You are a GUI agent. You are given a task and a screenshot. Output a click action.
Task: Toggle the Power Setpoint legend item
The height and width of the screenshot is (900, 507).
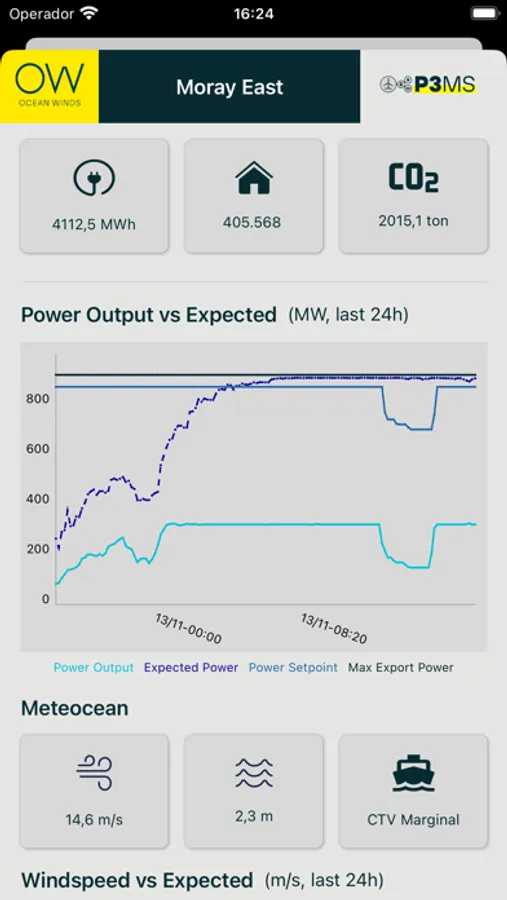(293, 668)
